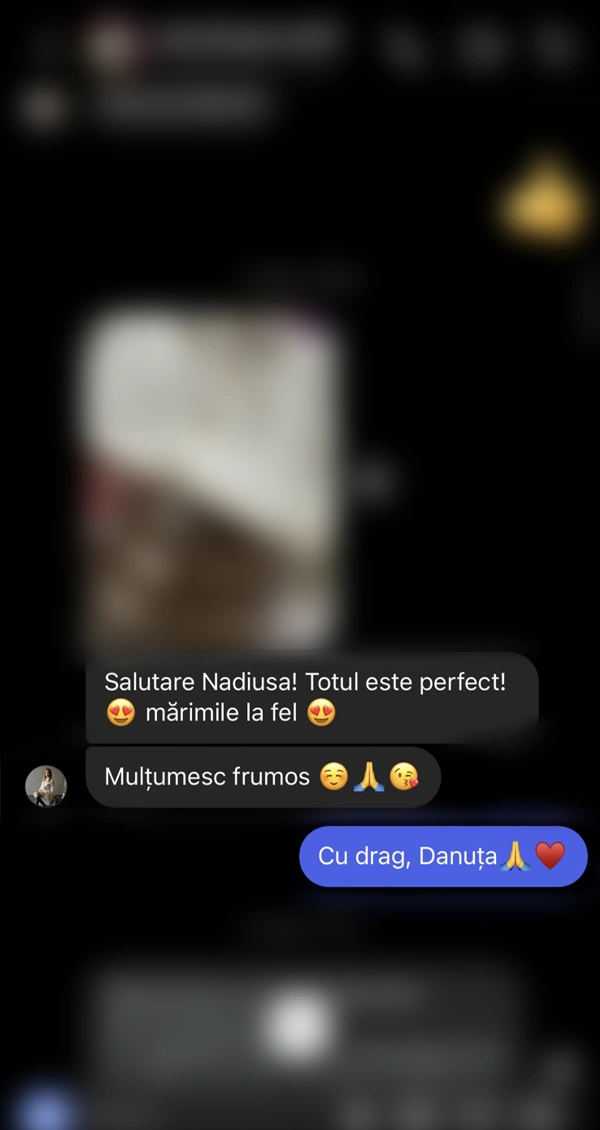Open the shared photo above the Salutare message
The width and height of the screenshot is (600, 1130).
(x=211, y=481)
